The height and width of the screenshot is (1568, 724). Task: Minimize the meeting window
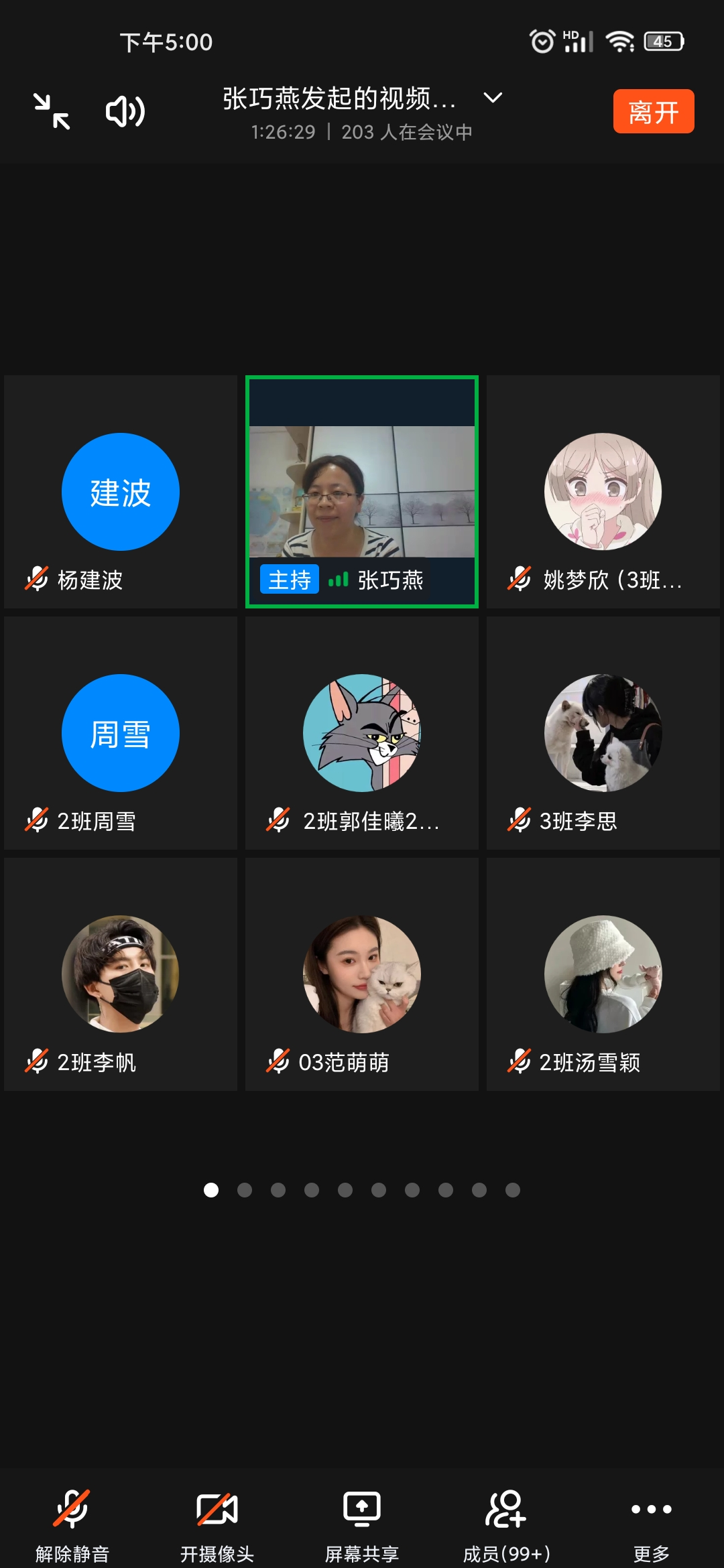52,111
